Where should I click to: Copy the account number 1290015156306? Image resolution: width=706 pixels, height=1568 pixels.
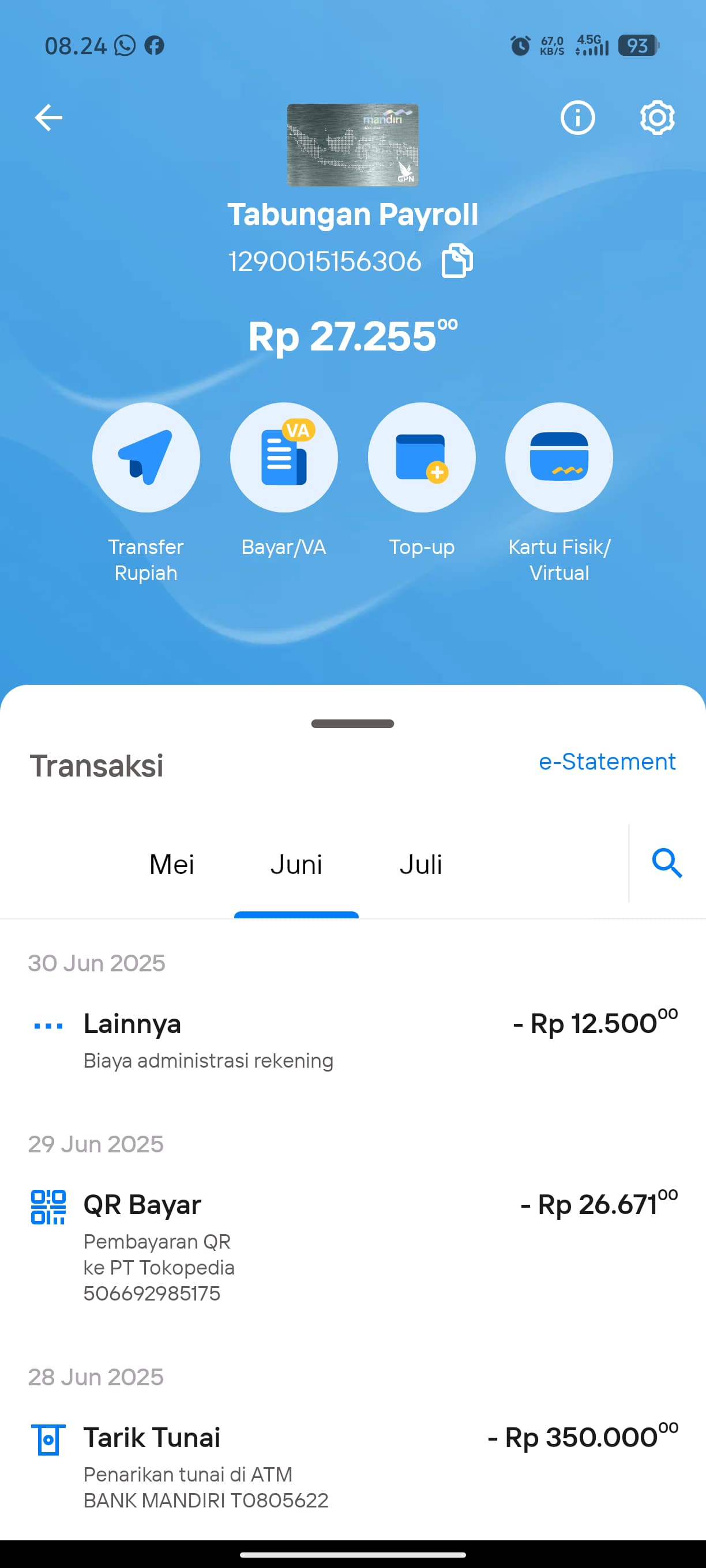[457, 261]
